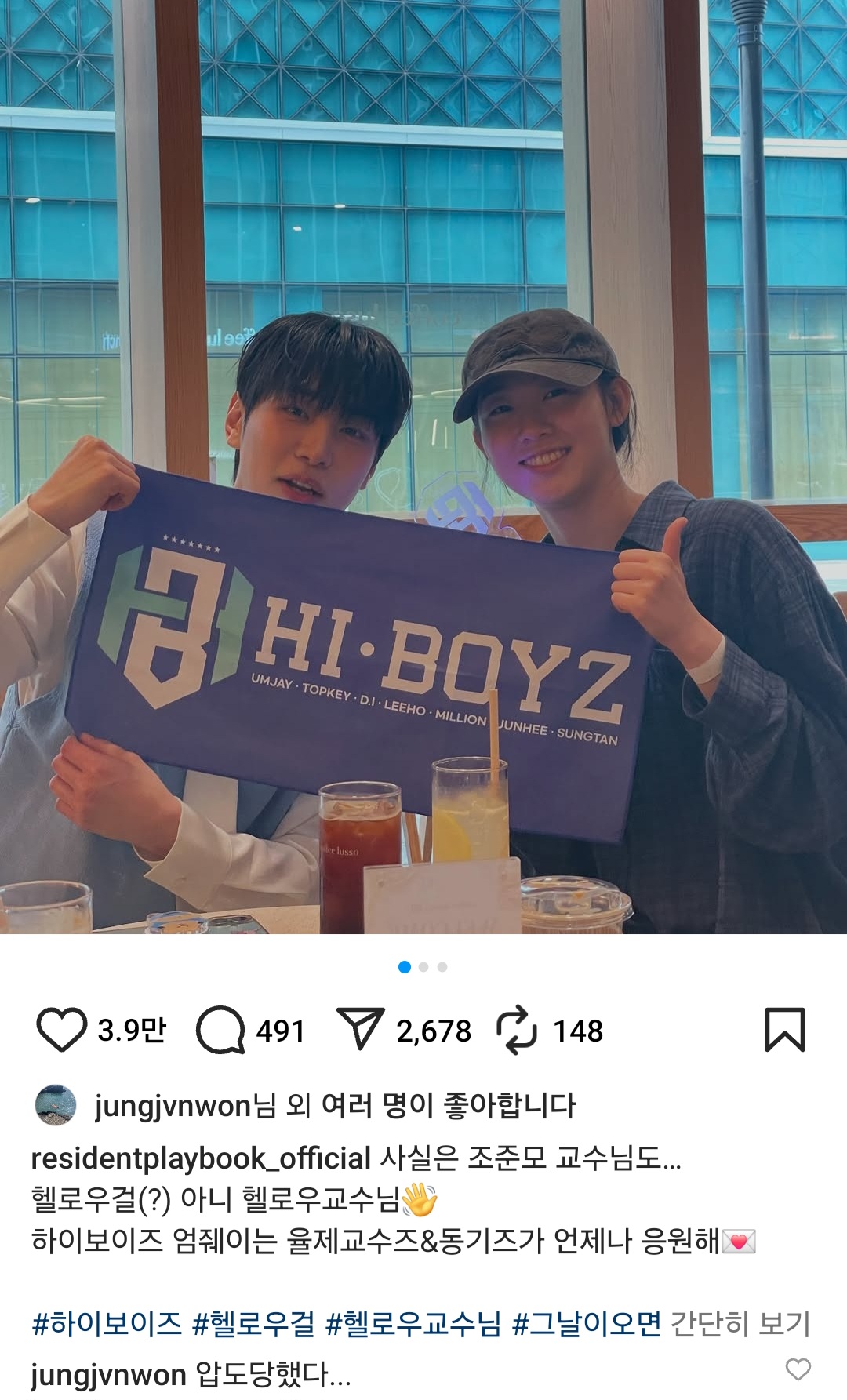Collapse the caption with 간단히 보기
Image resolution: width=847 pixels, height=1400 pixels.
click(740, 1324)
